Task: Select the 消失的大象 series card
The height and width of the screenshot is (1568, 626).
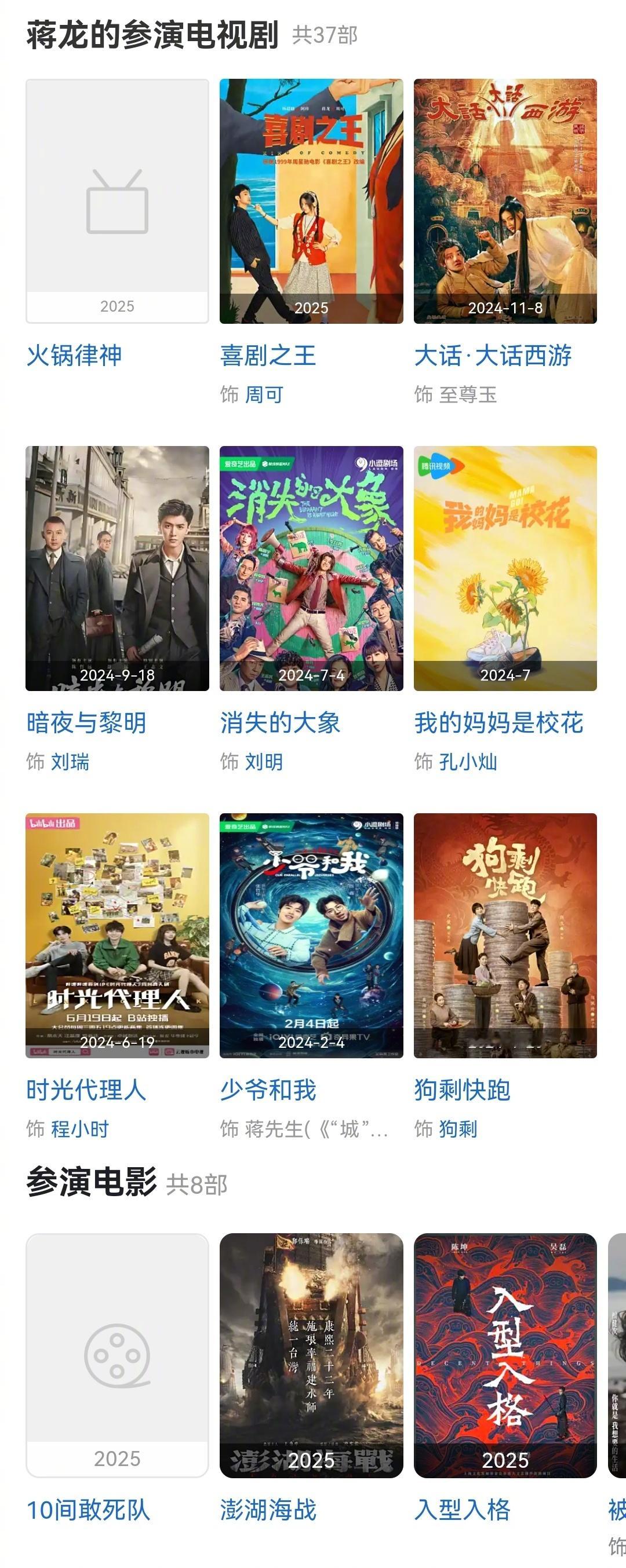Action: pos(311,568)
